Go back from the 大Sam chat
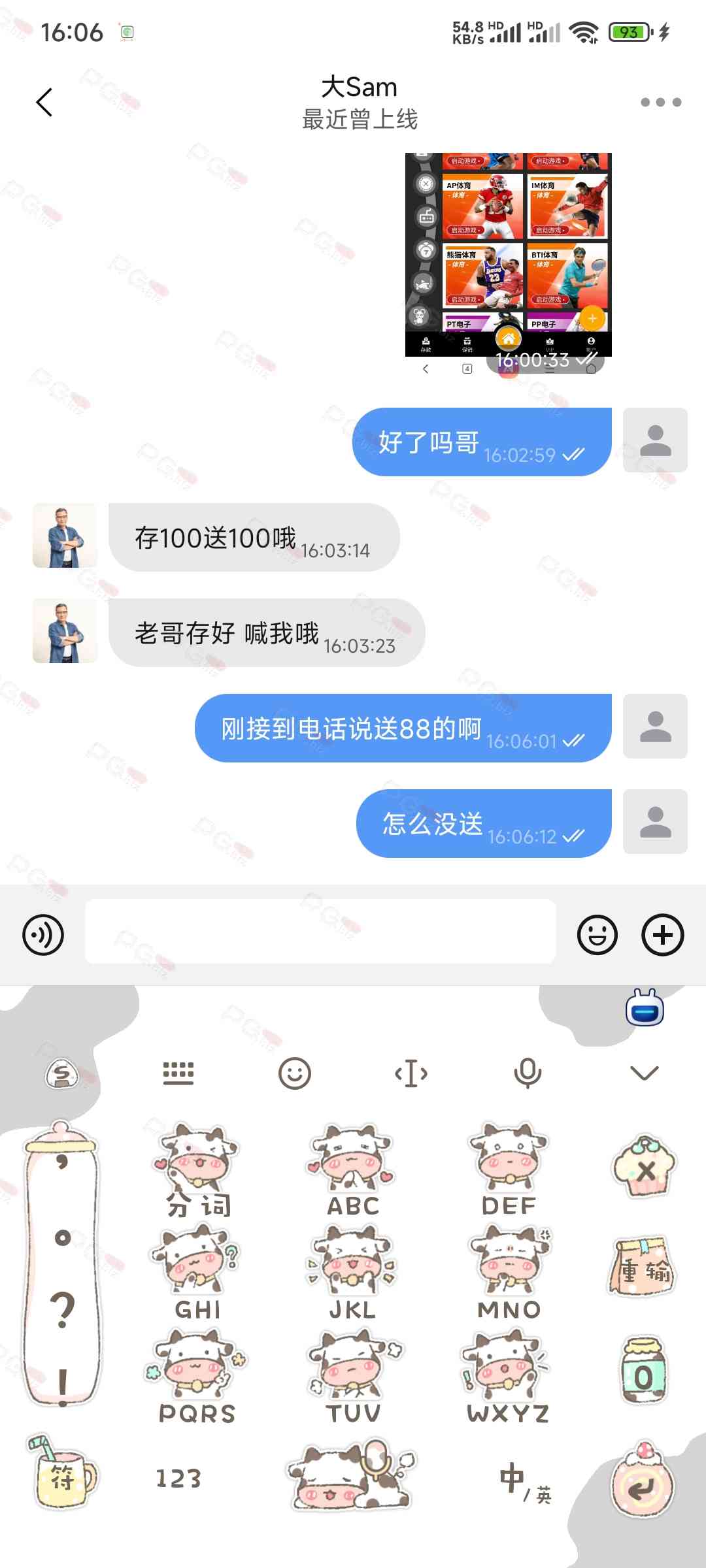This screenshot has width=706, height=1568. coord(44,102)
